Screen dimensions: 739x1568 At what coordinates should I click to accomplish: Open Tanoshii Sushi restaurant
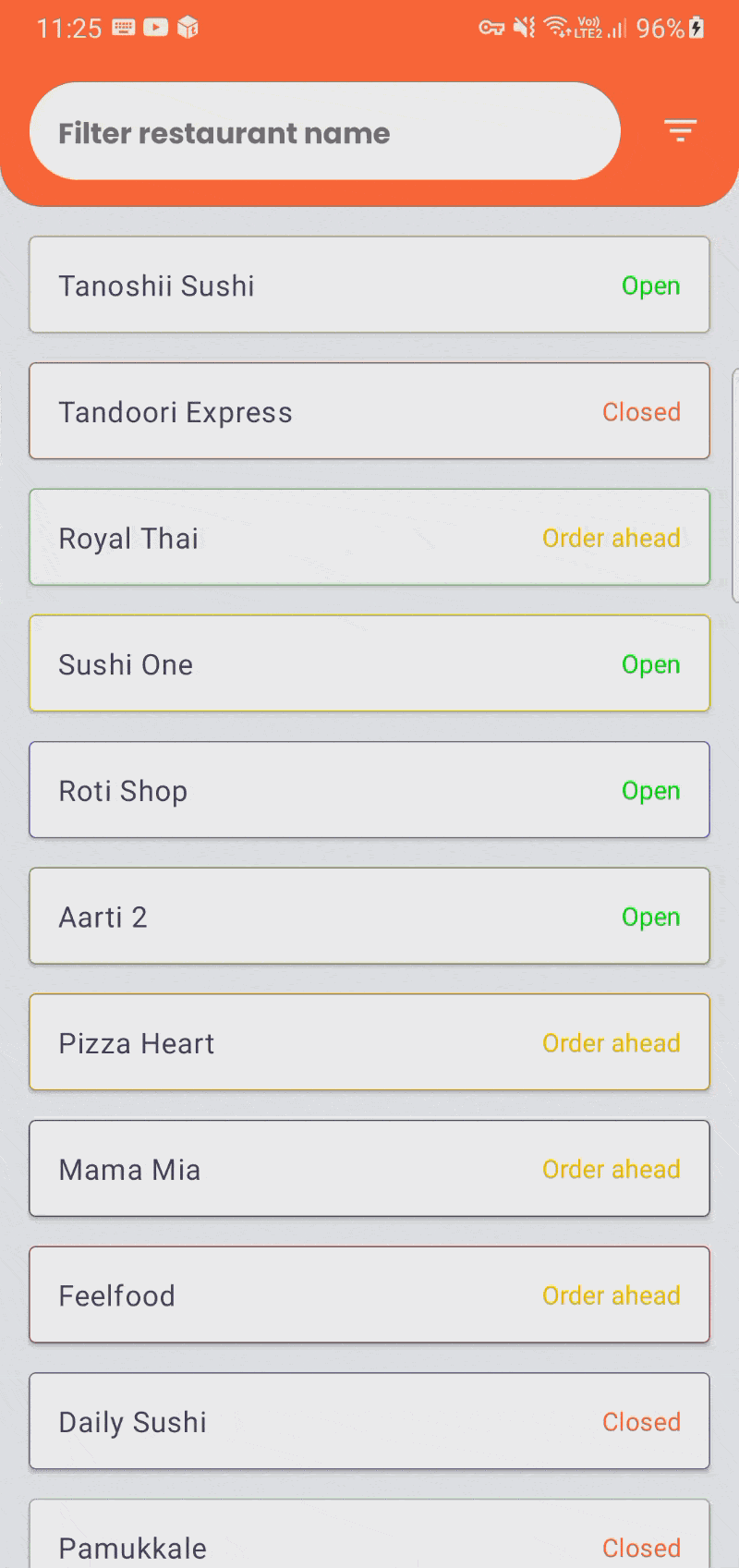369,285
